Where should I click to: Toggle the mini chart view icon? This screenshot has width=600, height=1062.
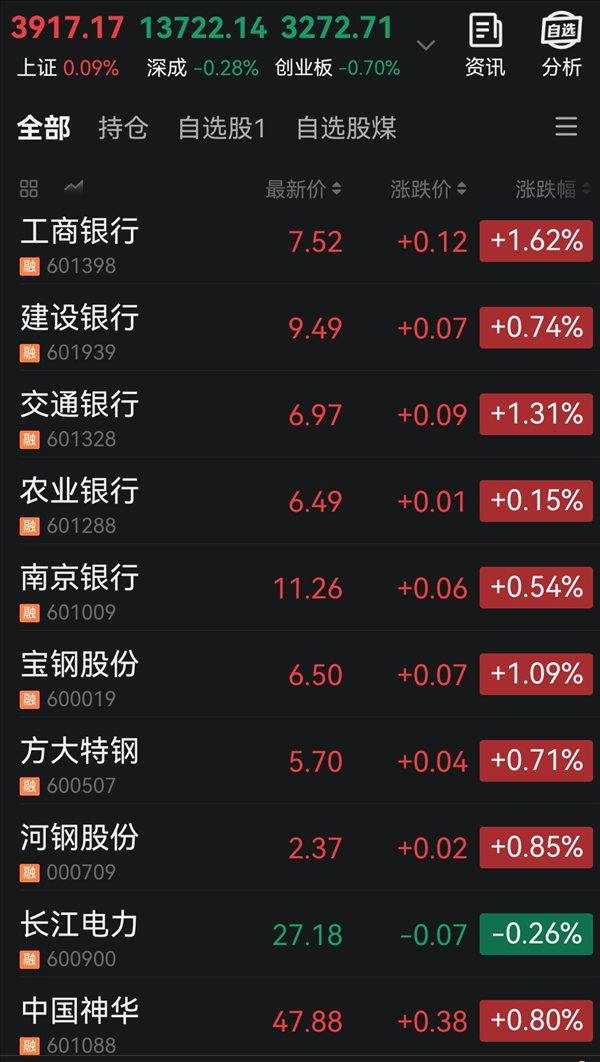pos(73,187)
